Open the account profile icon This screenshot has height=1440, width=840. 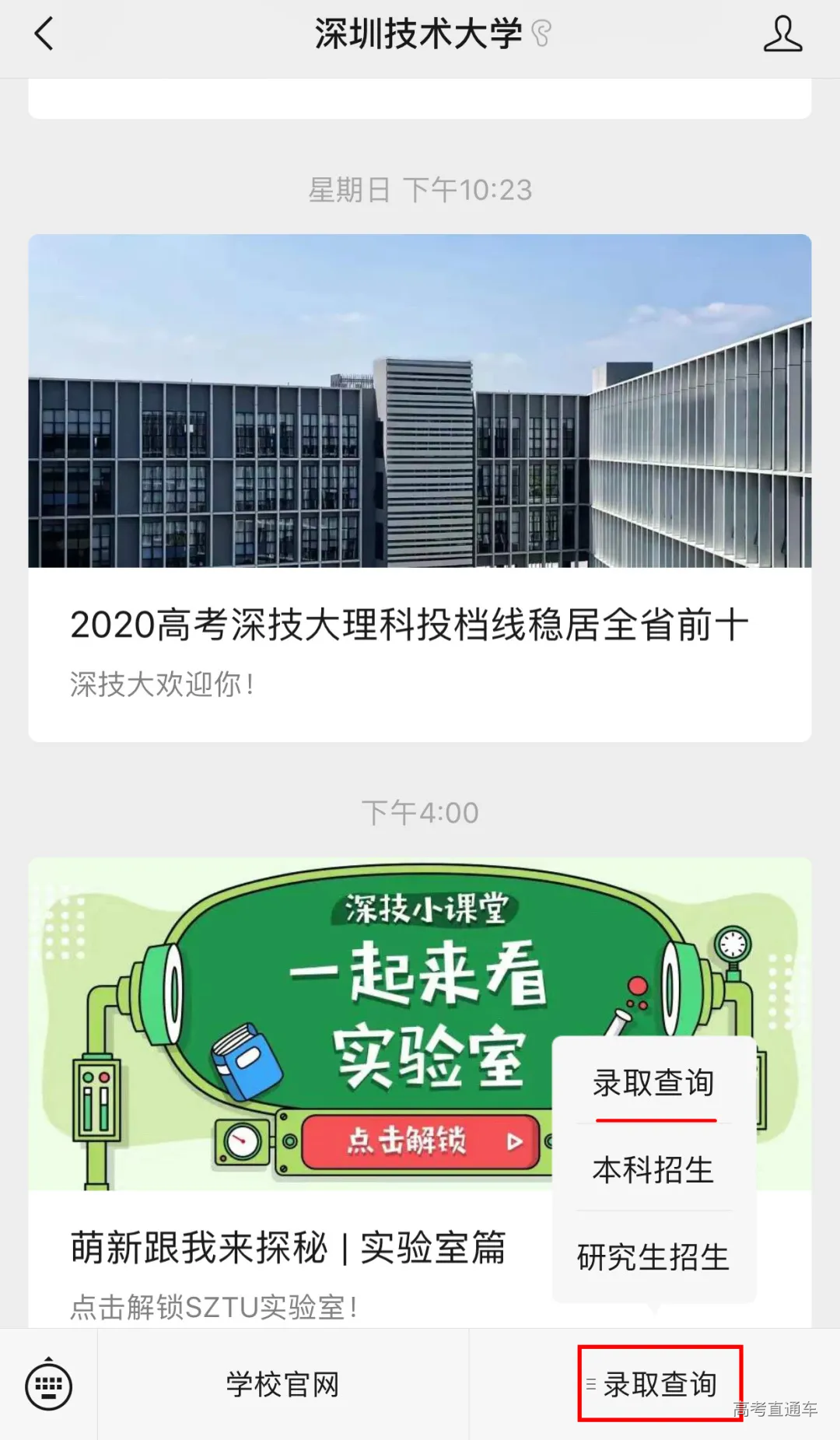(782, 35)
